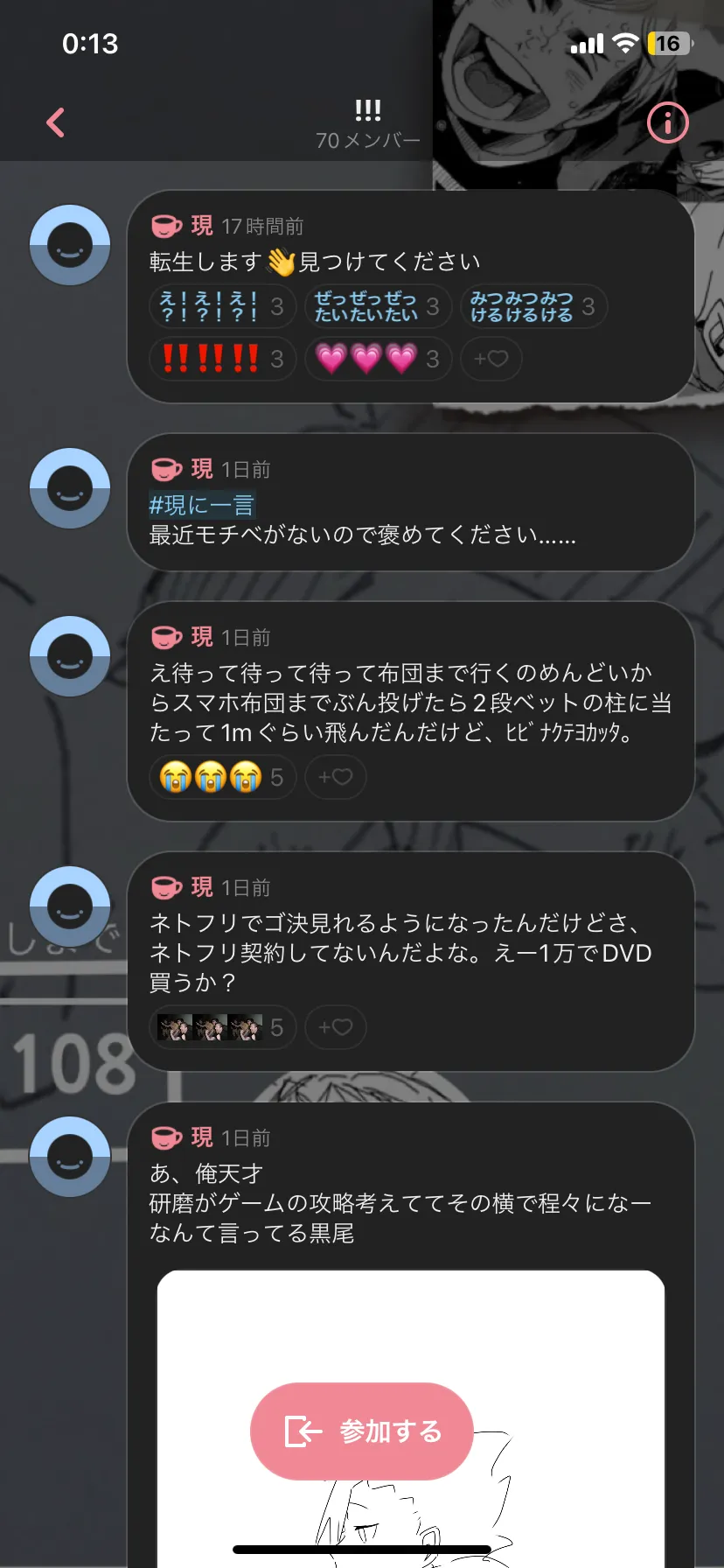Tap the photo reaction on ネトフリ post
Image resolution: width=724 pixels, height=1568 pixels.
pos(222,1027)
